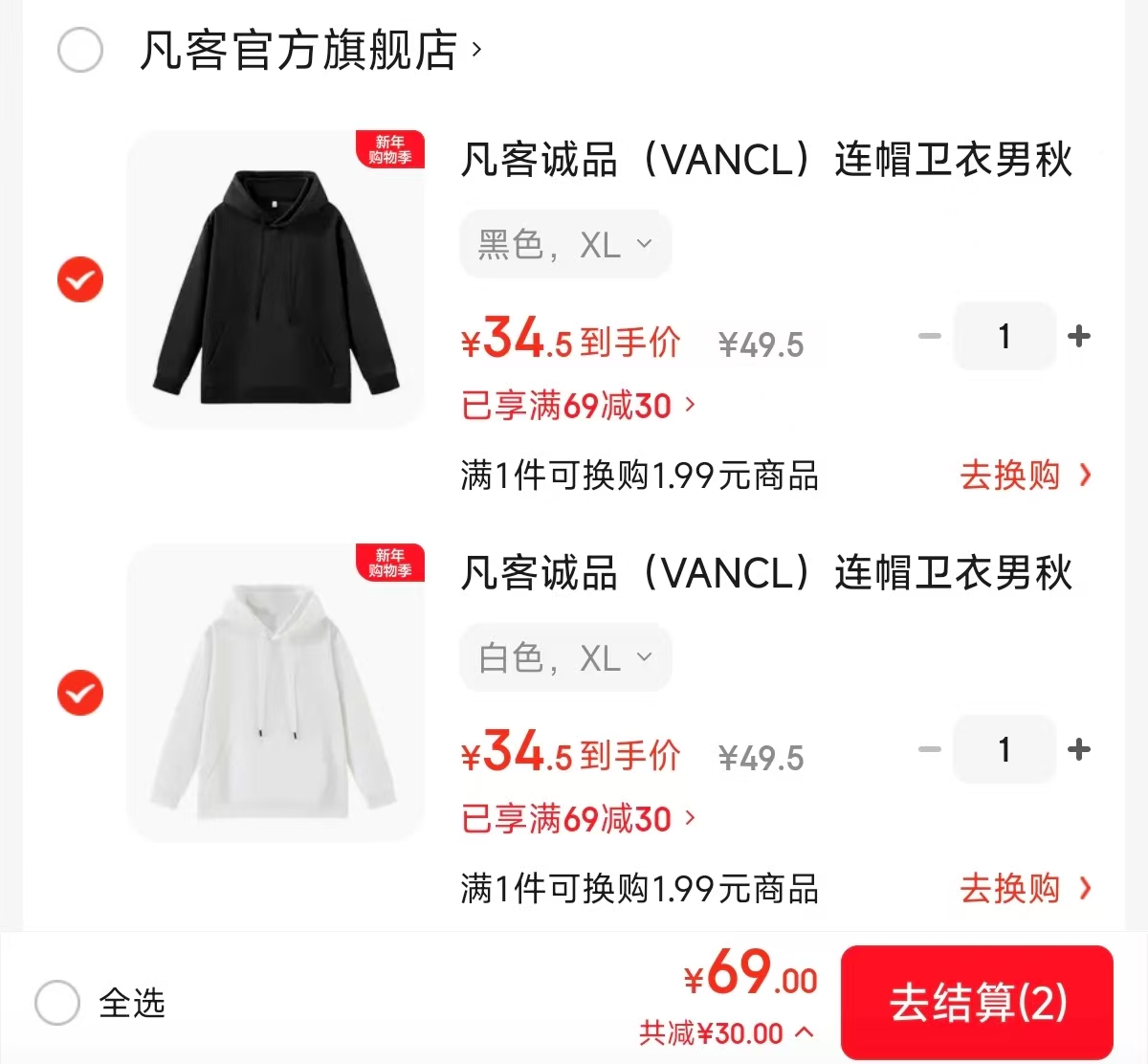
Task: Change the 白色, XL variant dropdown
Action: [566, 658]
